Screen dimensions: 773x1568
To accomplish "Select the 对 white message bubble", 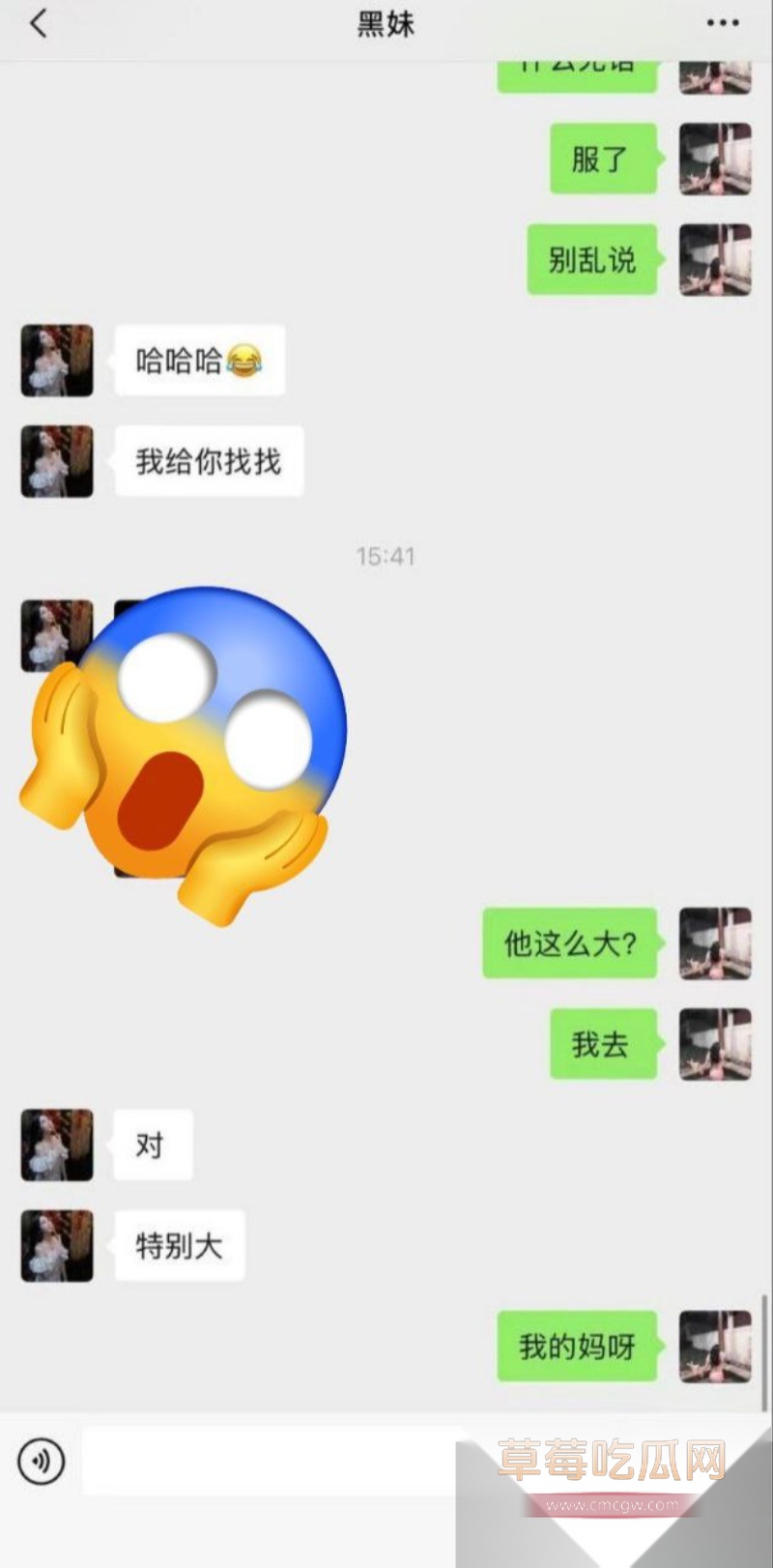I will tap(152, 1145).
